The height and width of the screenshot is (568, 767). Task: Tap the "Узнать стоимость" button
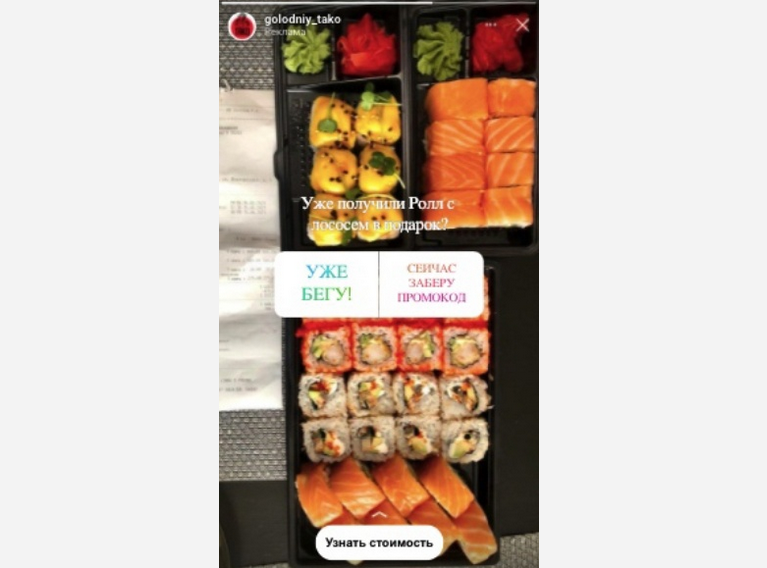[x=379, y=543]
